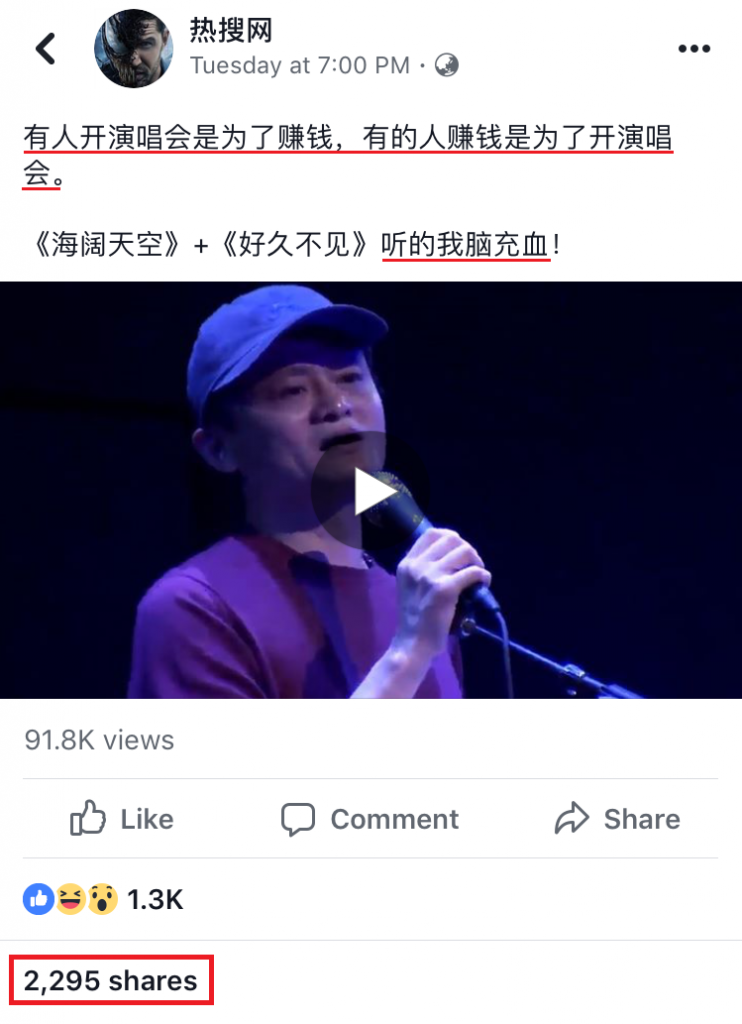View the 2,295 shares
Viewport: 742px width, 1024px height.
[111, 981]
